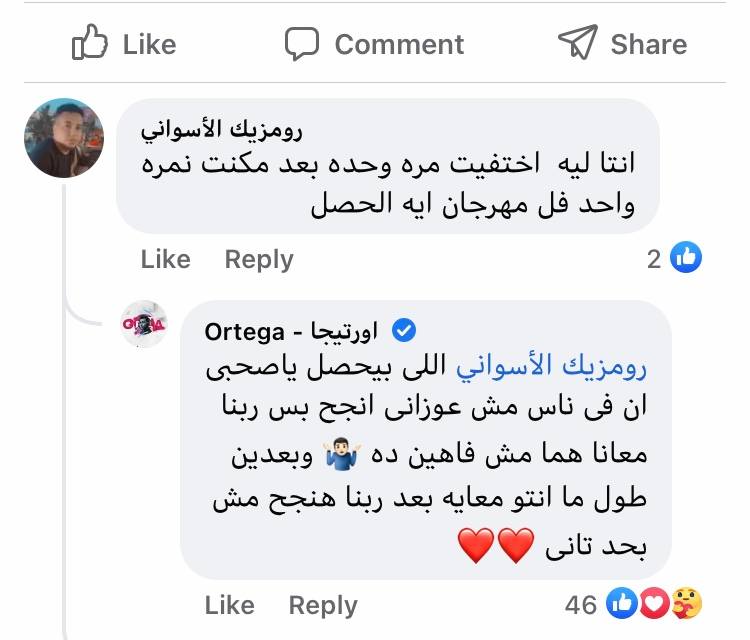Open the tagged رومزيك الأسواني mention in the reply
The height and width of the screenshot is (640, 750).
(551, 368)
